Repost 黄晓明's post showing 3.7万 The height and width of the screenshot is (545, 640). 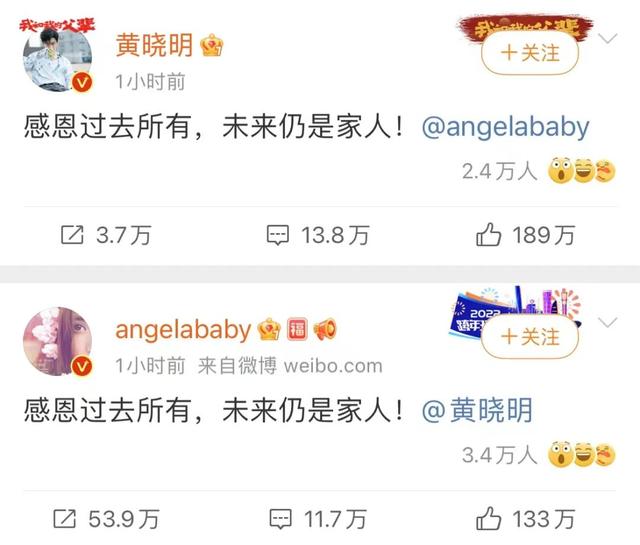[x=105, y=235]
